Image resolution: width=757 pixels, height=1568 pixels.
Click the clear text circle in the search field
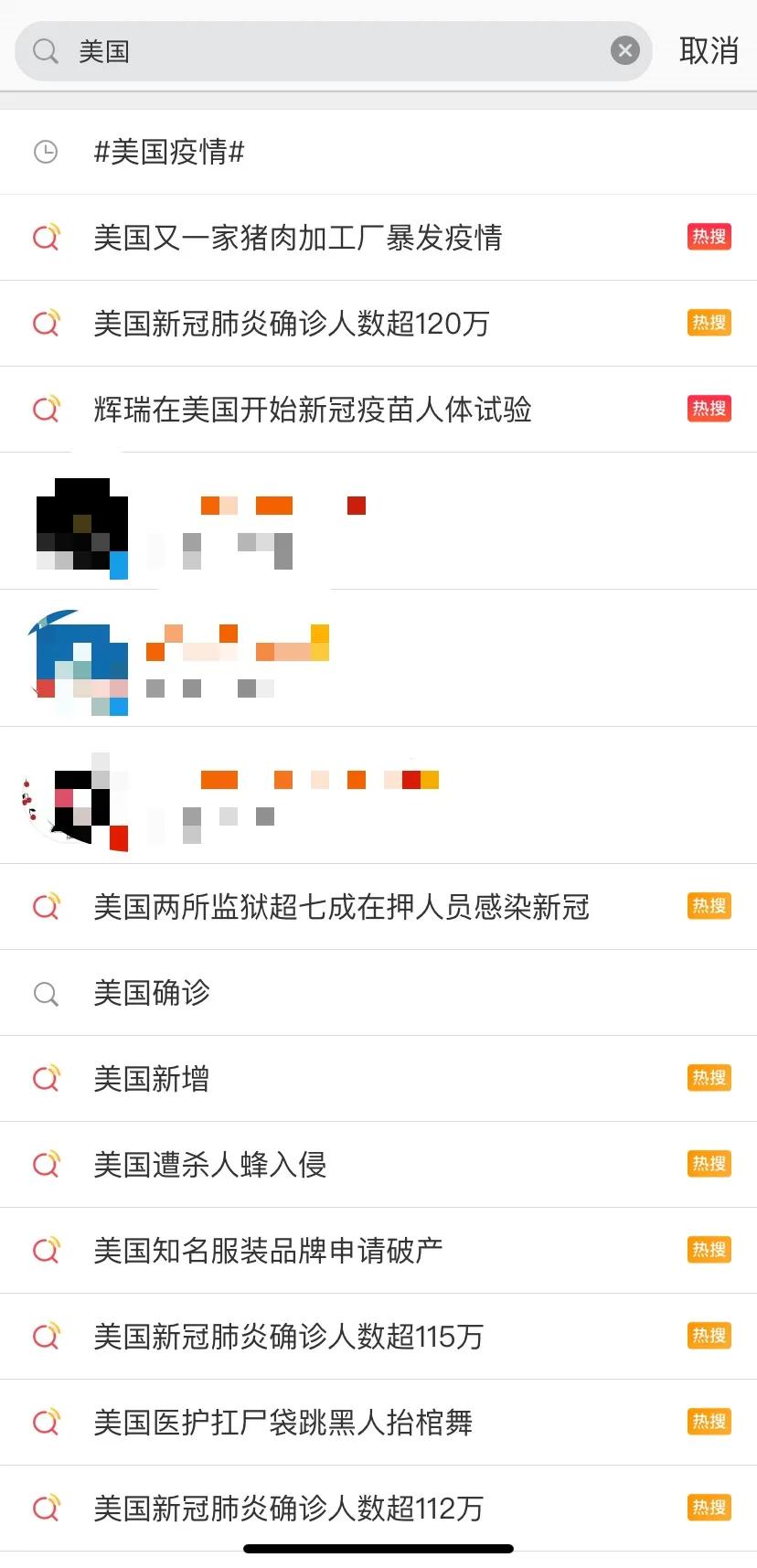(x=625, y=50)
